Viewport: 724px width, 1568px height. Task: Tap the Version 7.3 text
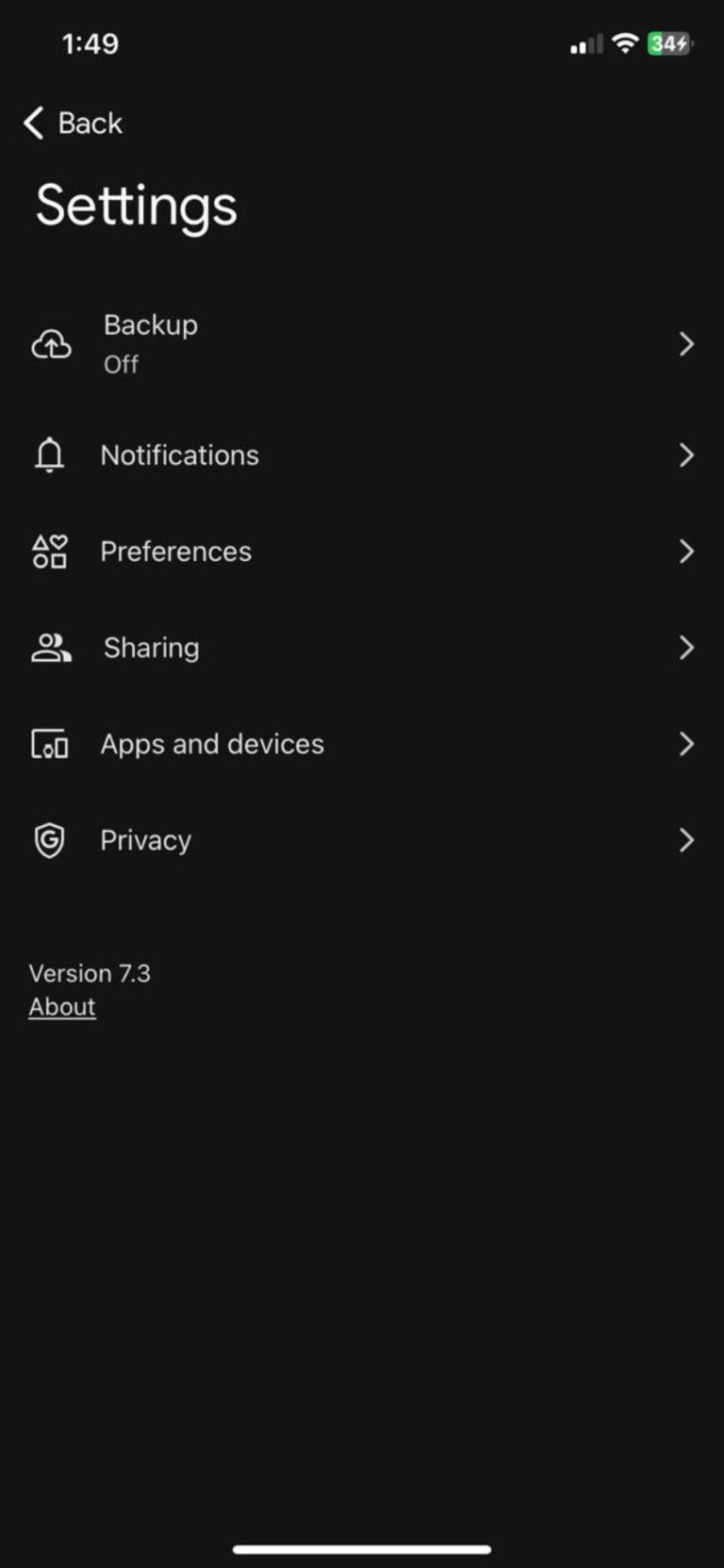click(x=90, y=973)
